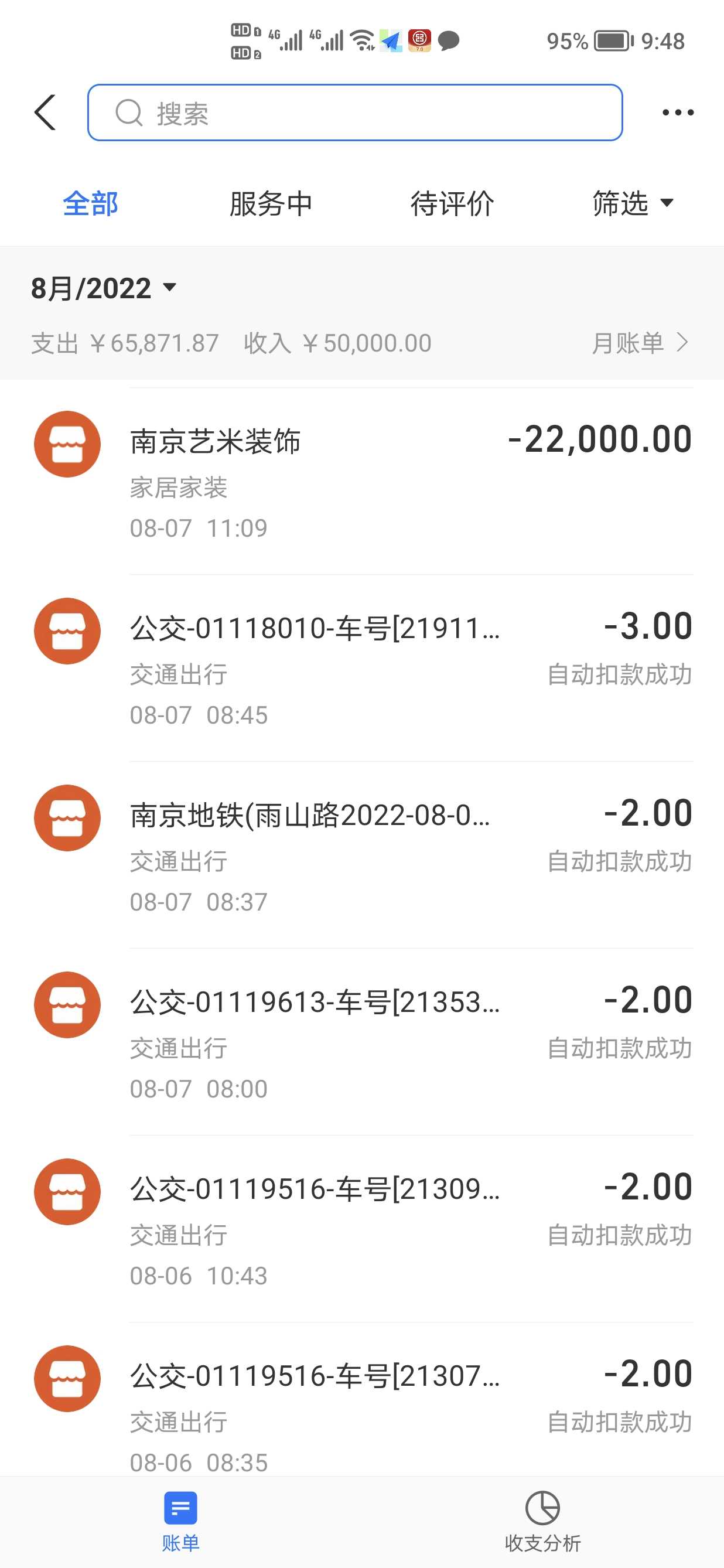Open the 公交-01119613 bus fare record
The width and height of the screenshot is (724, 1568).
pyautogui.click(x=362, y=1041)
